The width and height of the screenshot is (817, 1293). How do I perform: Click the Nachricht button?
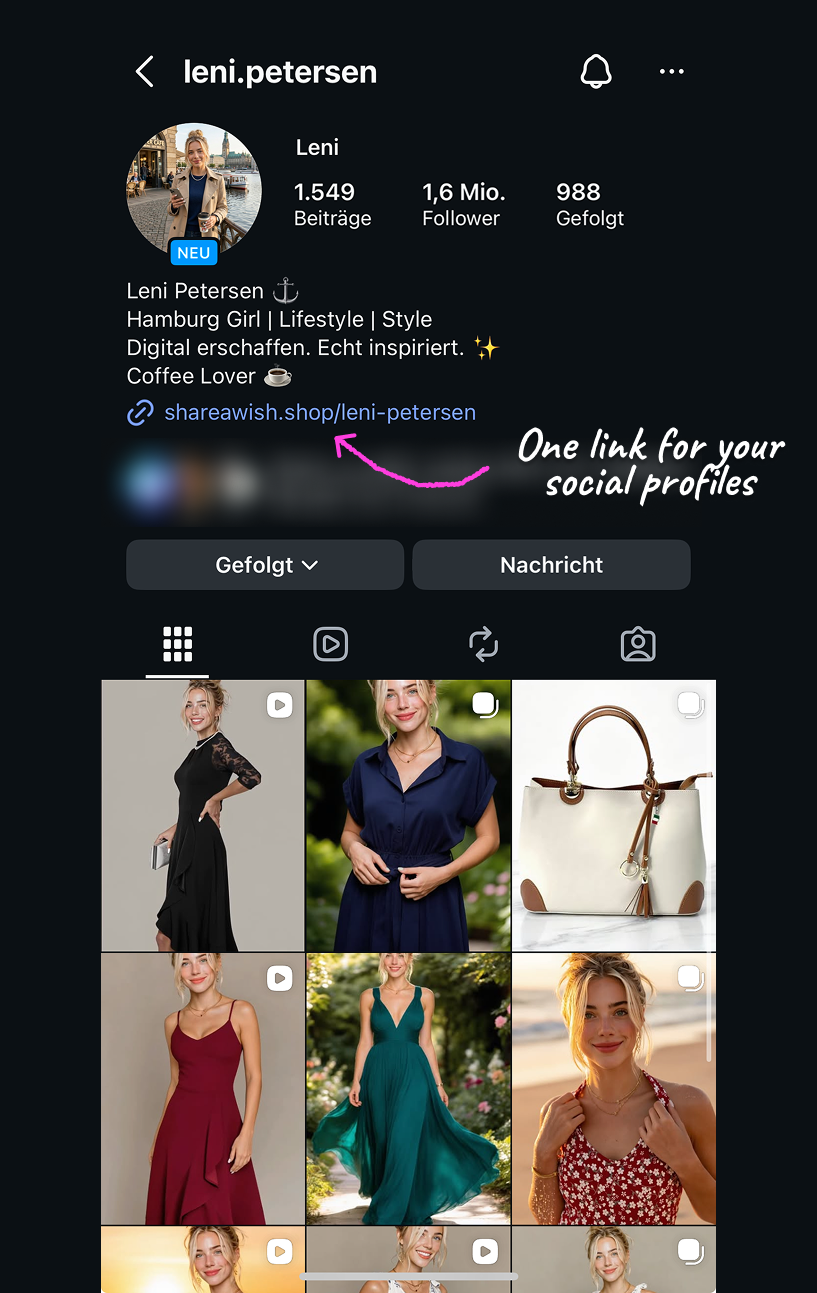pos(551,565)
